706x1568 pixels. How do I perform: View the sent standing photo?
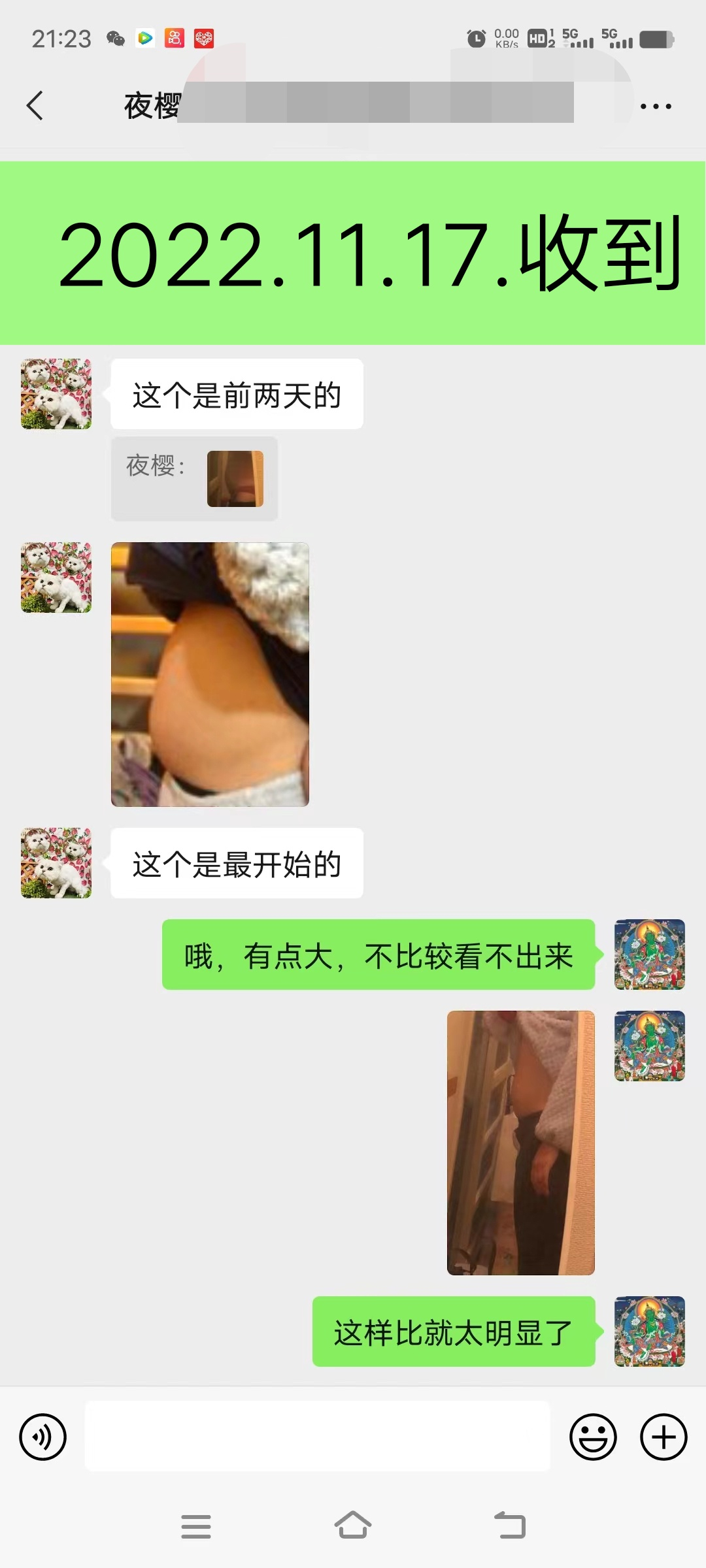click(x=520, y=1142)
